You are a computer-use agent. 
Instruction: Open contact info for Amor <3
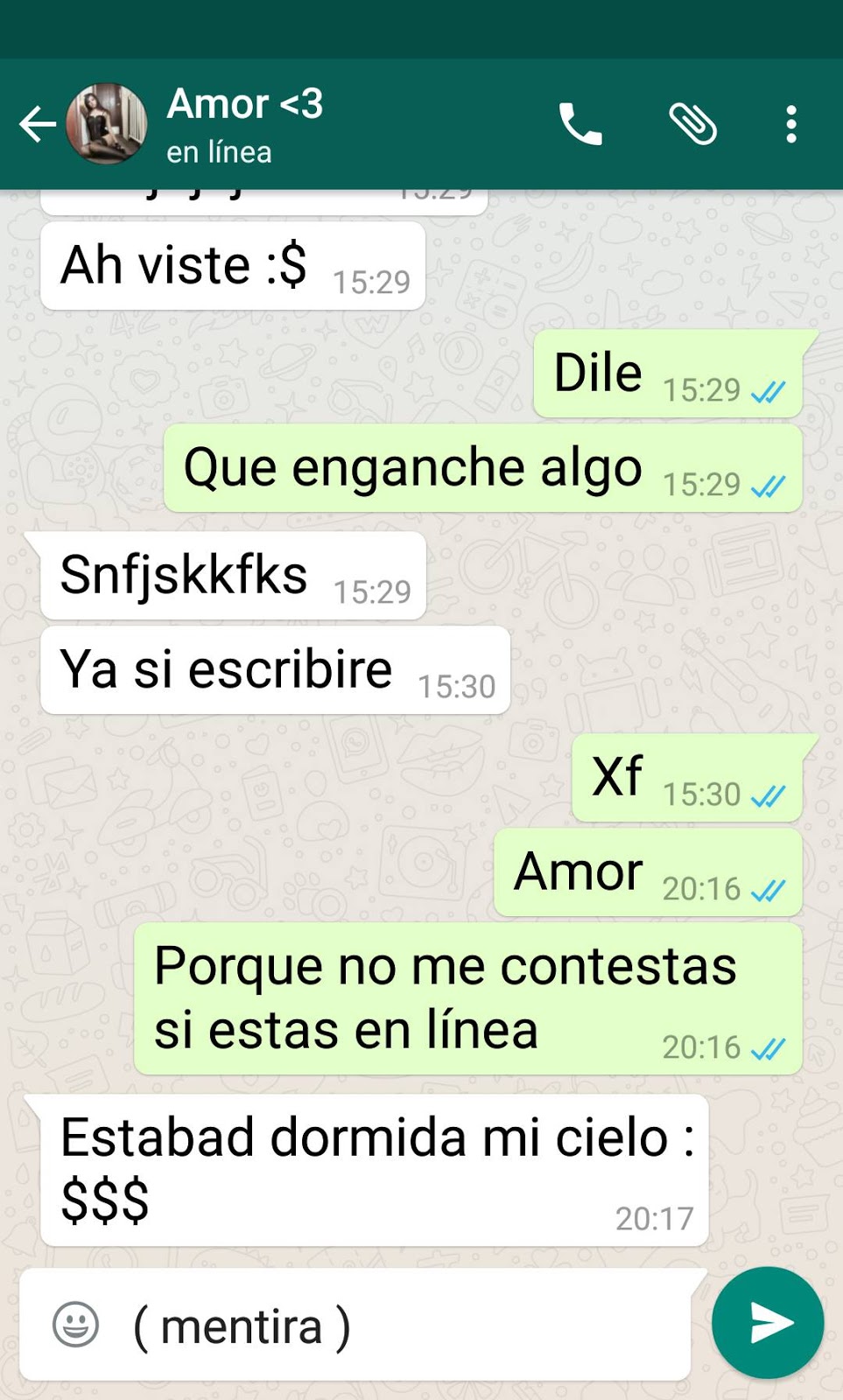coord(245,124)
